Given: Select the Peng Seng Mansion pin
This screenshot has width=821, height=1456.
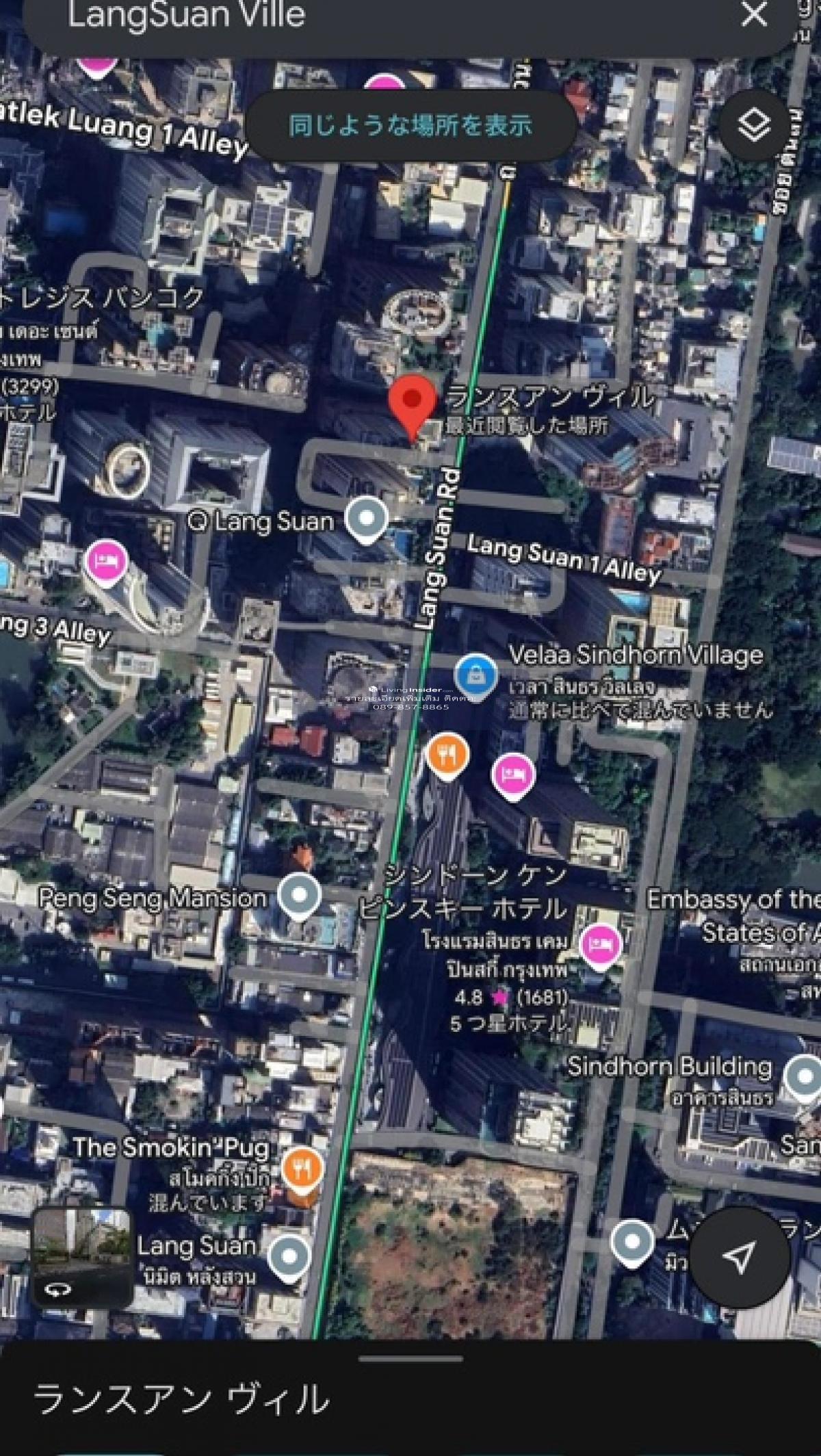Looking at the screenshot, I should [x=300, y=895].
